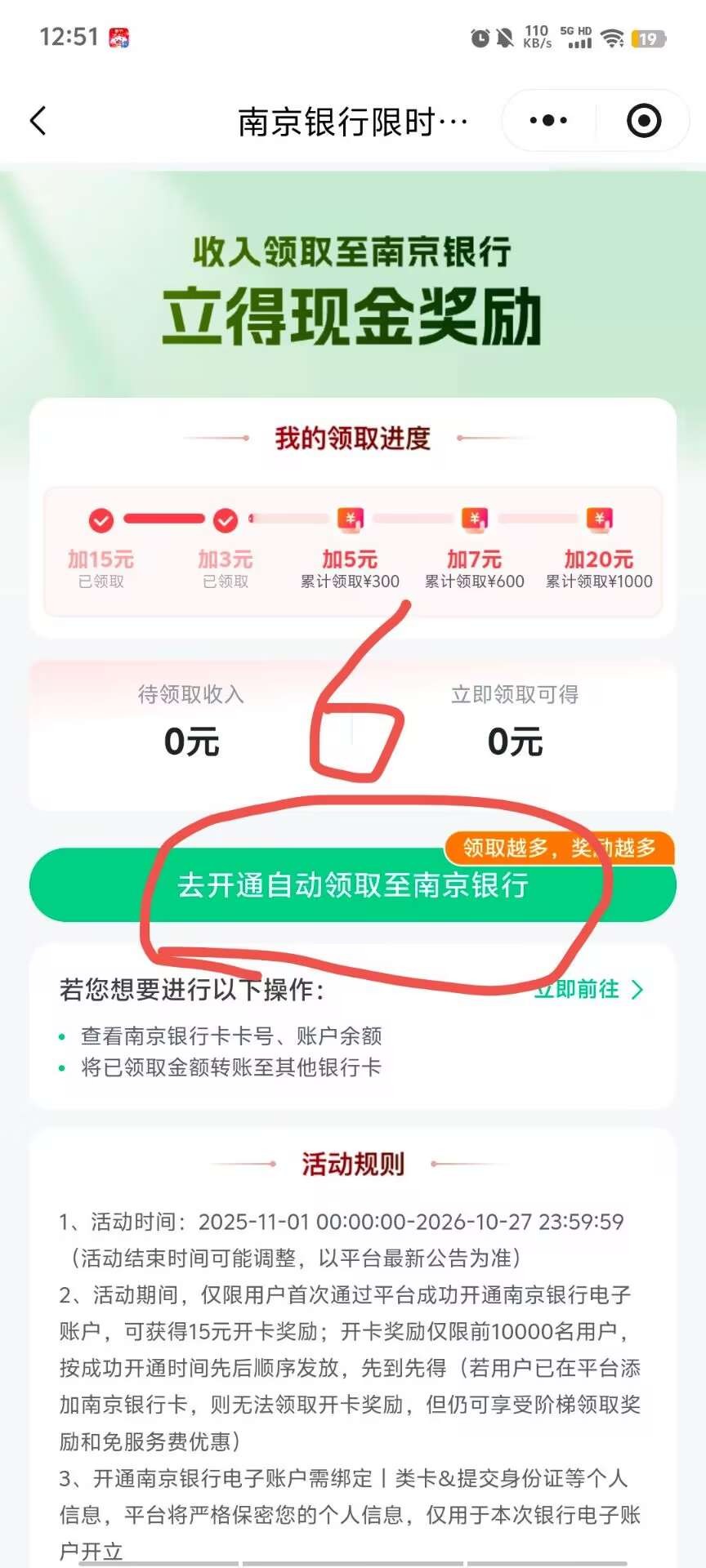Close the mini program with the circle icon
The image size is (706, 1568).
pyautogui.click(x=644, y=121)
